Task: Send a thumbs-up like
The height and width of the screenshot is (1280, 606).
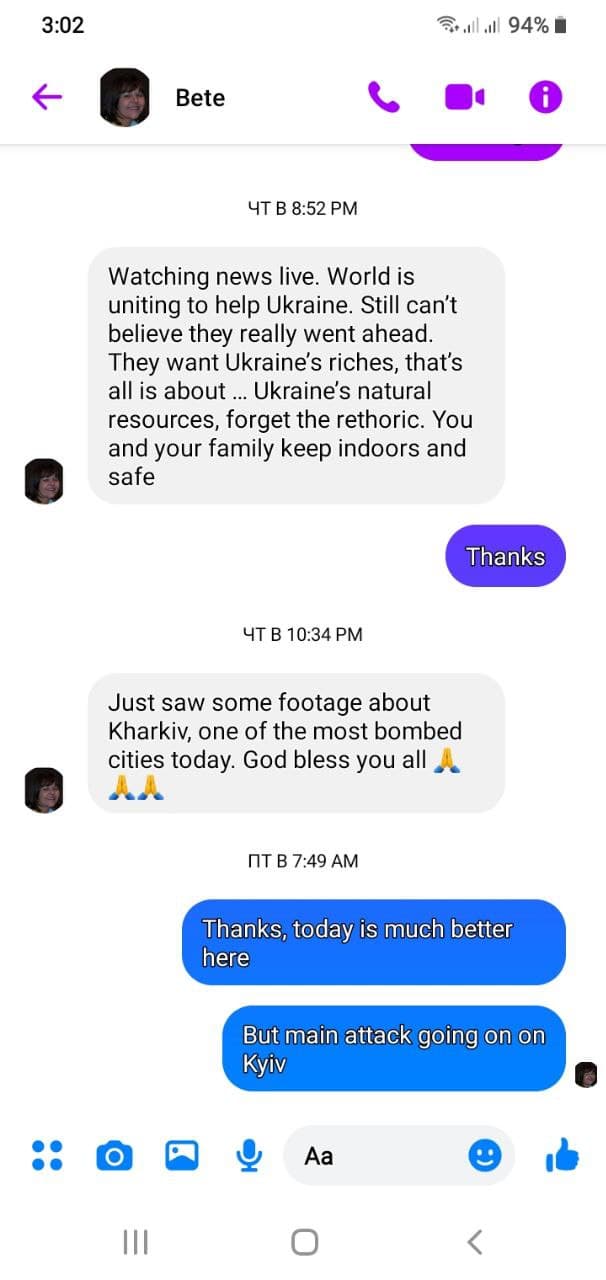Action: (562, 1156)
